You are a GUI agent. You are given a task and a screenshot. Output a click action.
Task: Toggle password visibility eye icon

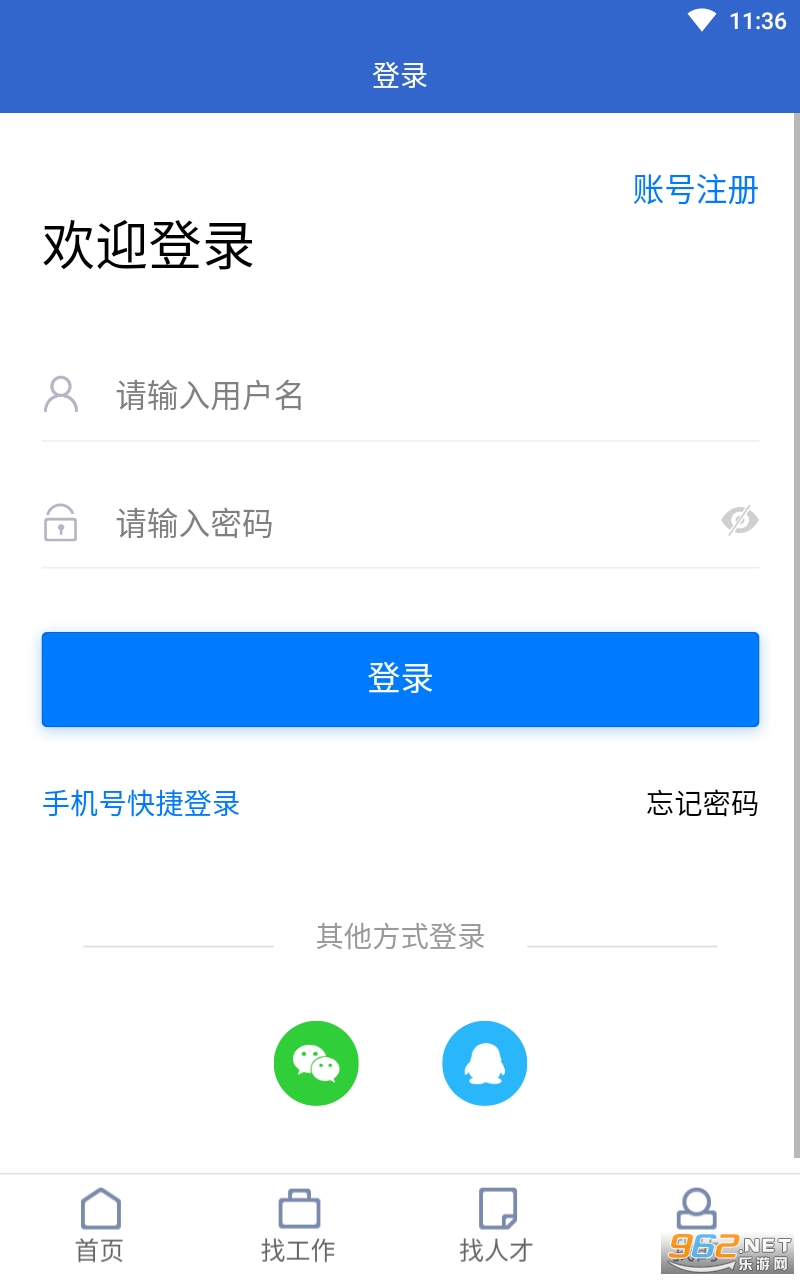click(739, 521)
